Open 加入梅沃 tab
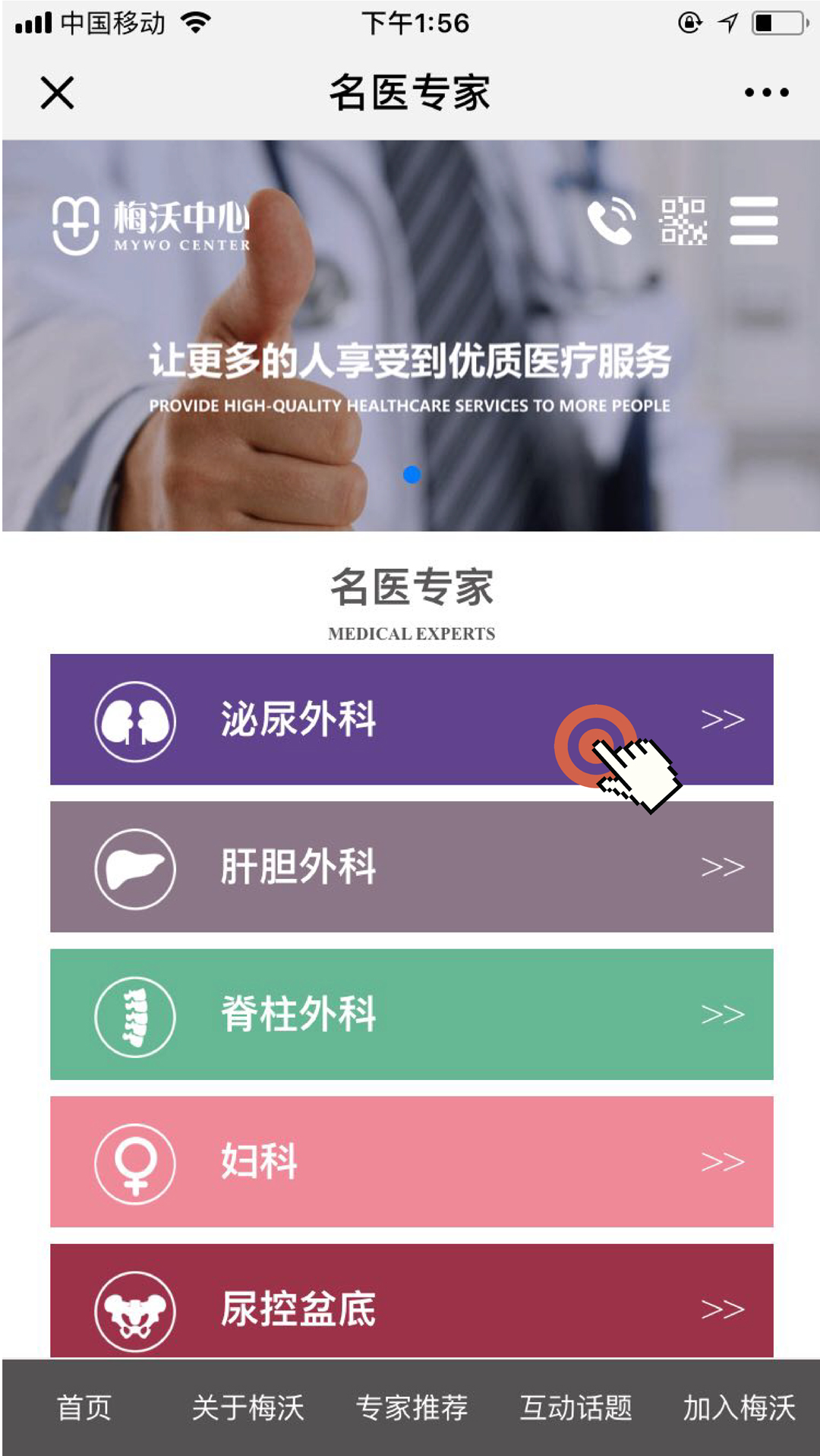 [x=739, y=1407]
